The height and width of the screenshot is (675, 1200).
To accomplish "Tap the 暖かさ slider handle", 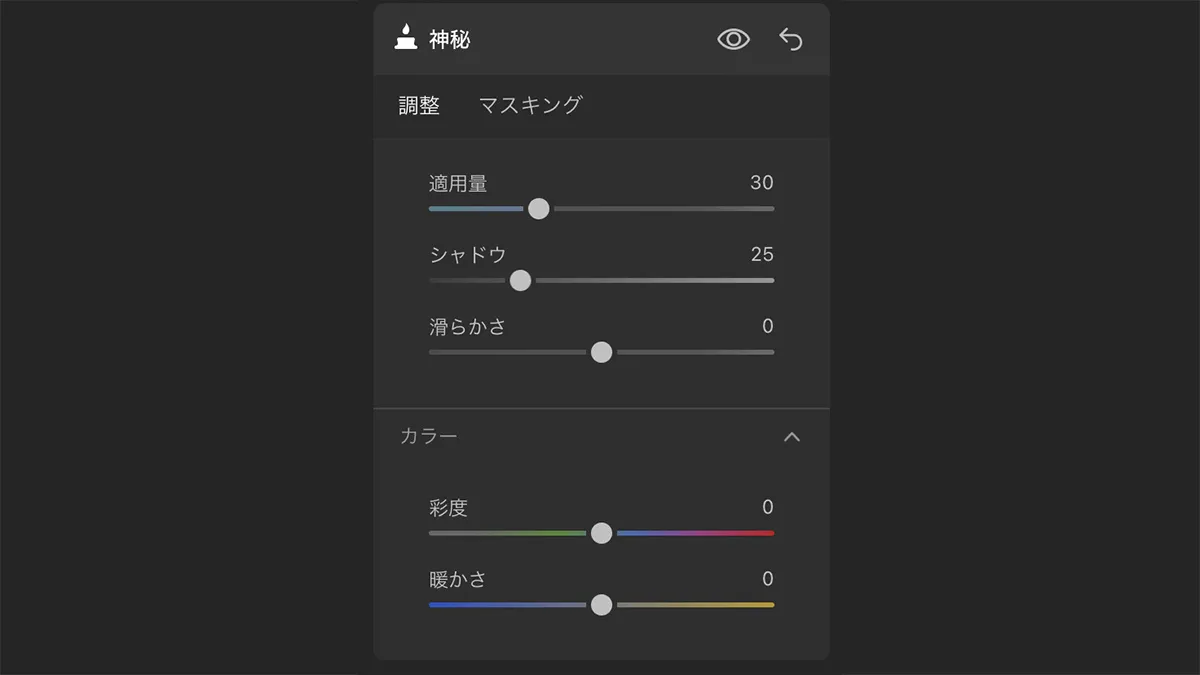I will (601, 604).
